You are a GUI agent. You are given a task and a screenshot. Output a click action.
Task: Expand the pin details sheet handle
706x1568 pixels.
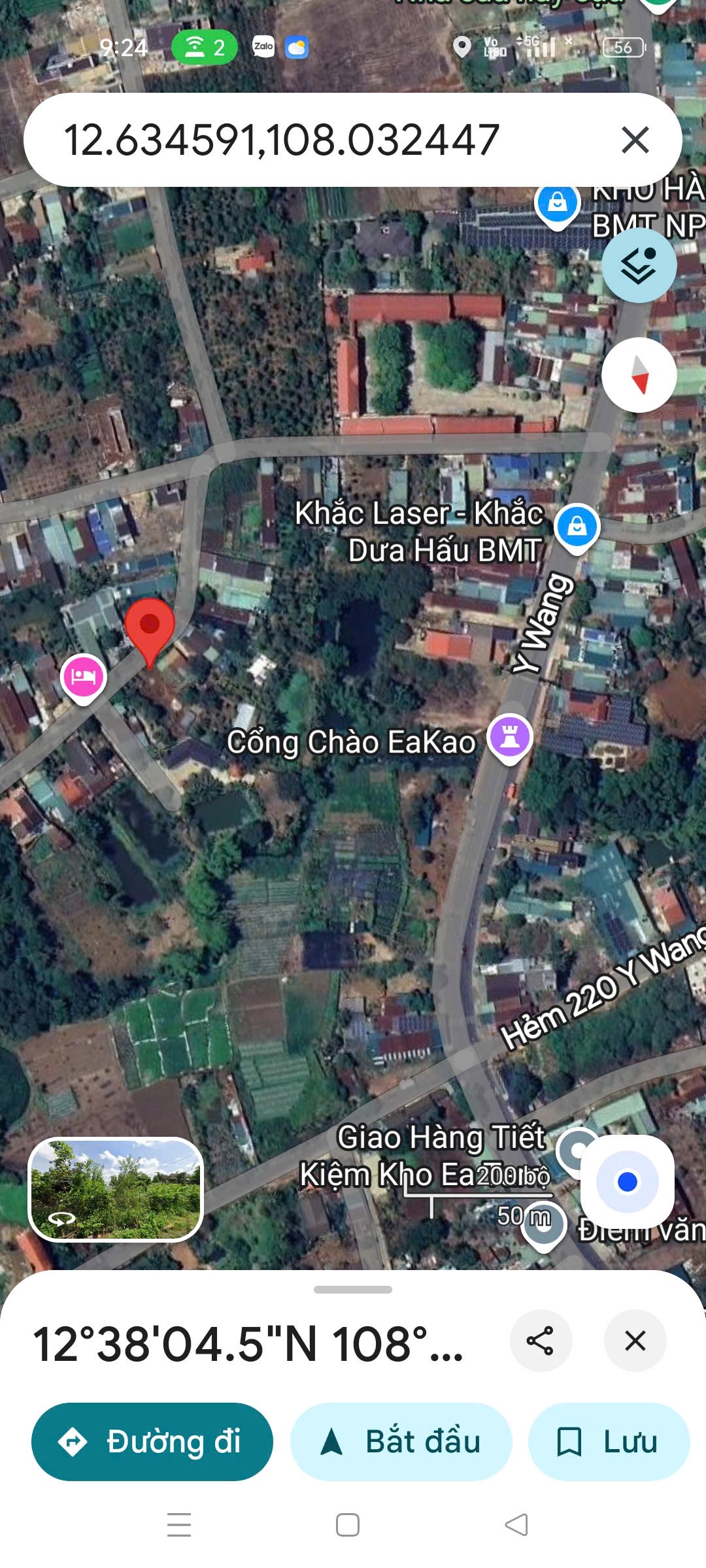click(353, 1290)
